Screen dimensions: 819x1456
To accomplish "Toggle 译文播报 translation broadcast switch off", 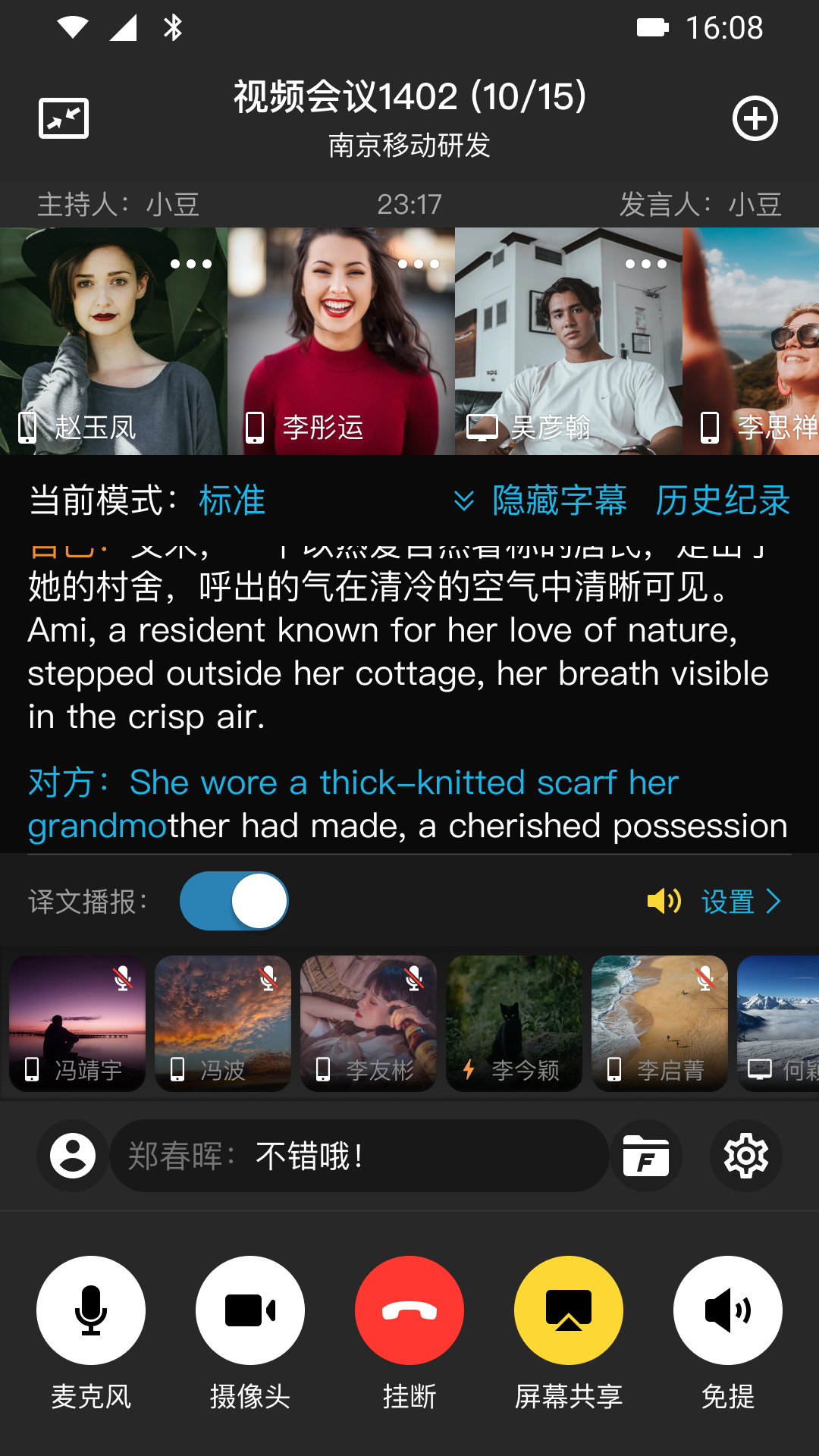I will coord(233,900).
